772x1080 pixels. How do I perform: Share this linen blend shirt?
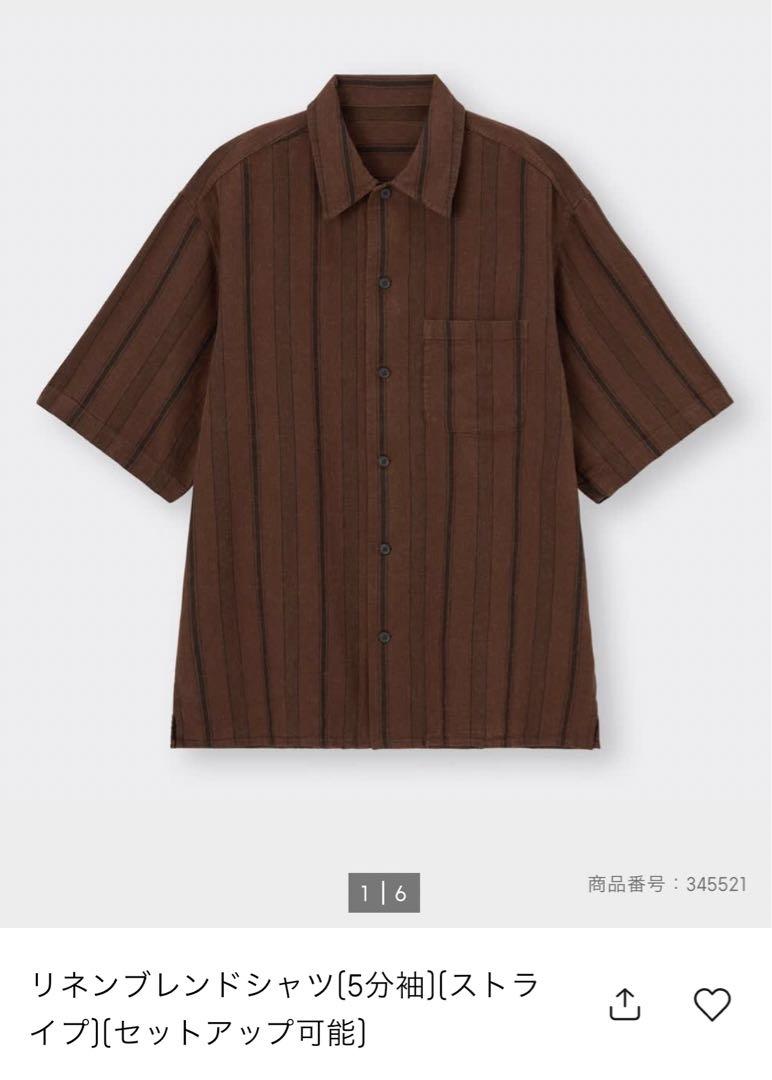[624, 1004]
